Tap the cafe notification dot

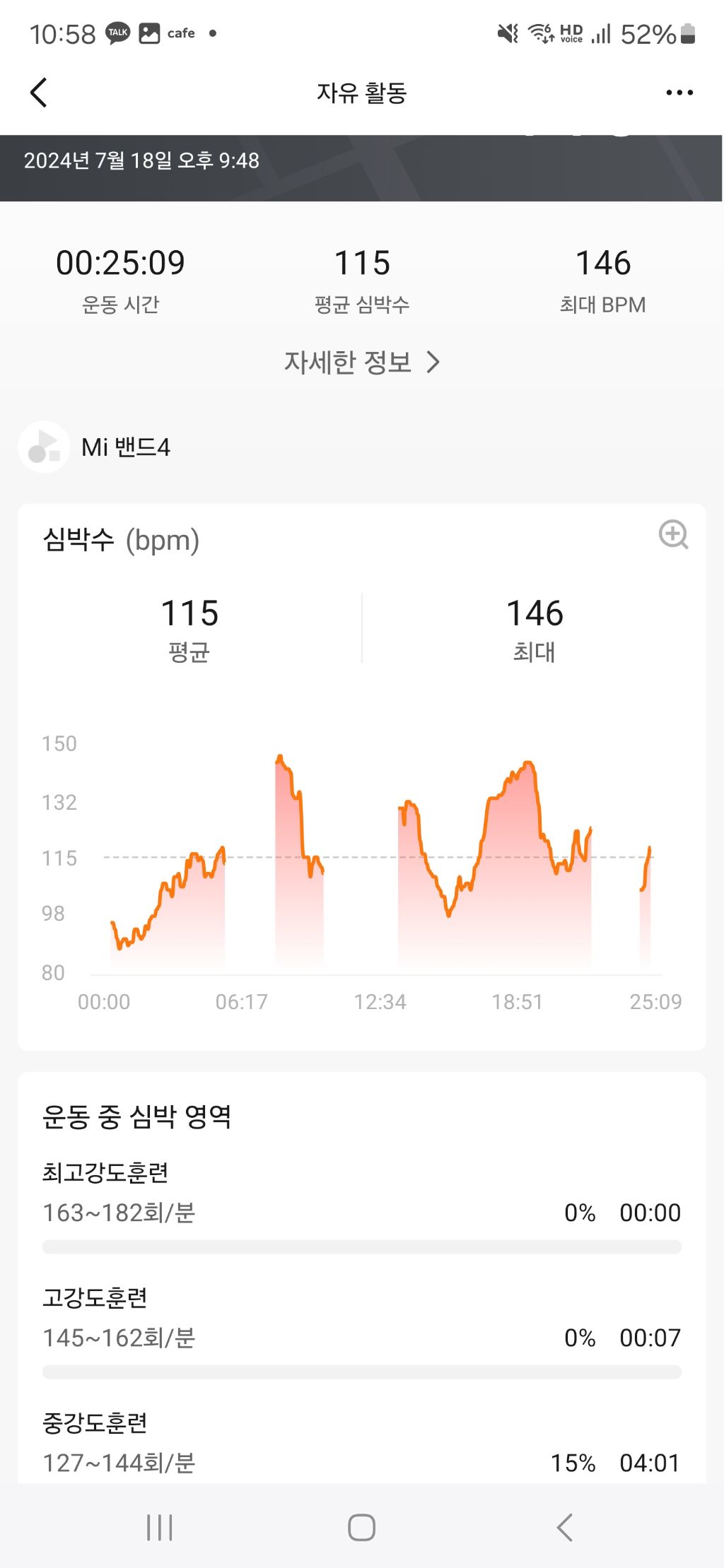click(x=211, y=33)
